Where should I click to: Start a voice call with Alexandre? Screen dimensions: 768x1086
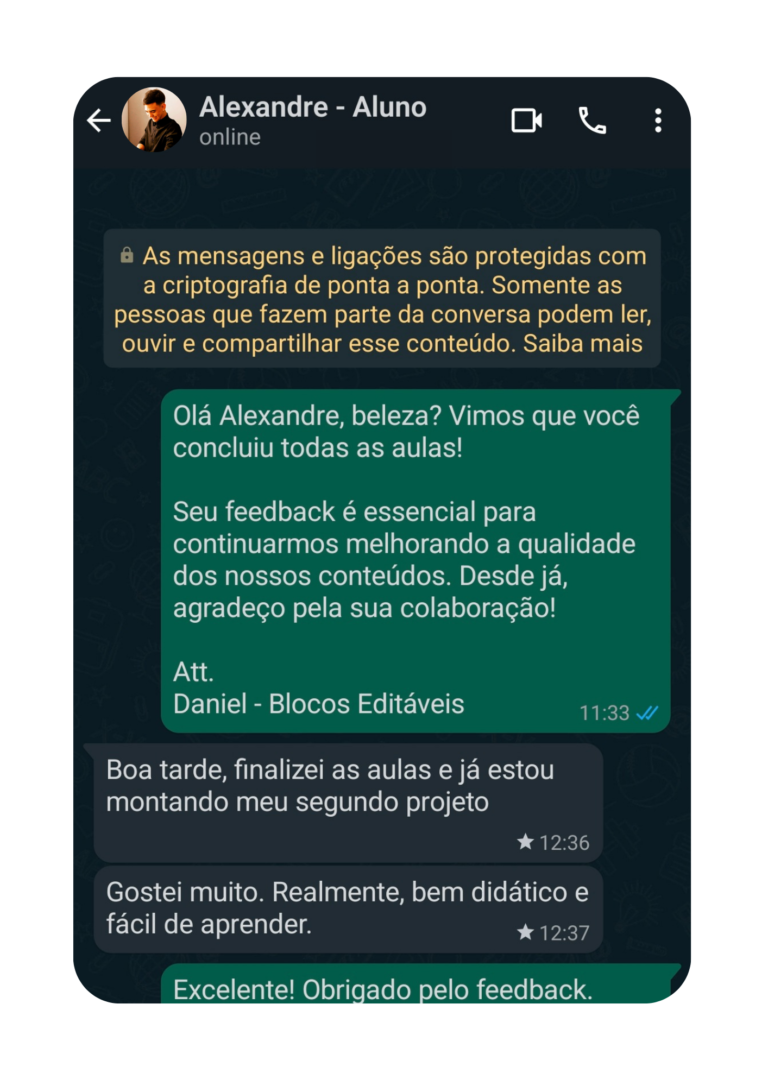(592, 119)
